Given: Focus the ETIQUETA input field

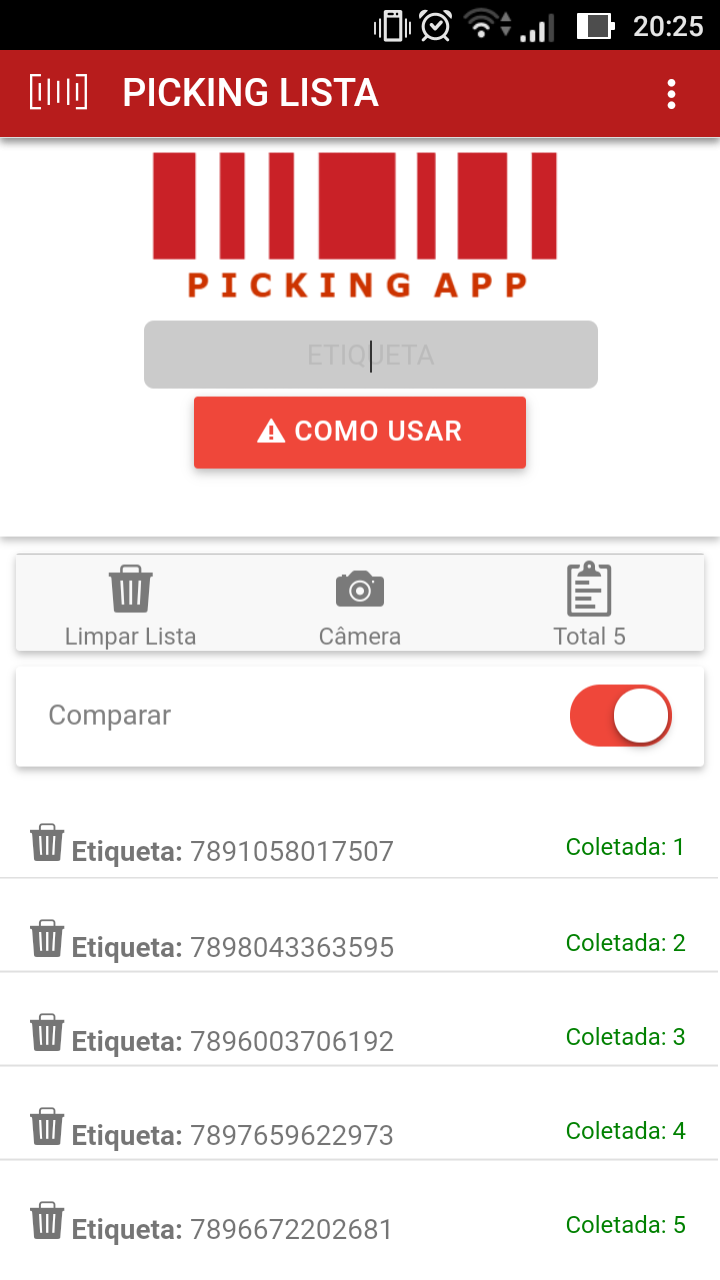Looking at the screenshot, I should coord(371,354).
